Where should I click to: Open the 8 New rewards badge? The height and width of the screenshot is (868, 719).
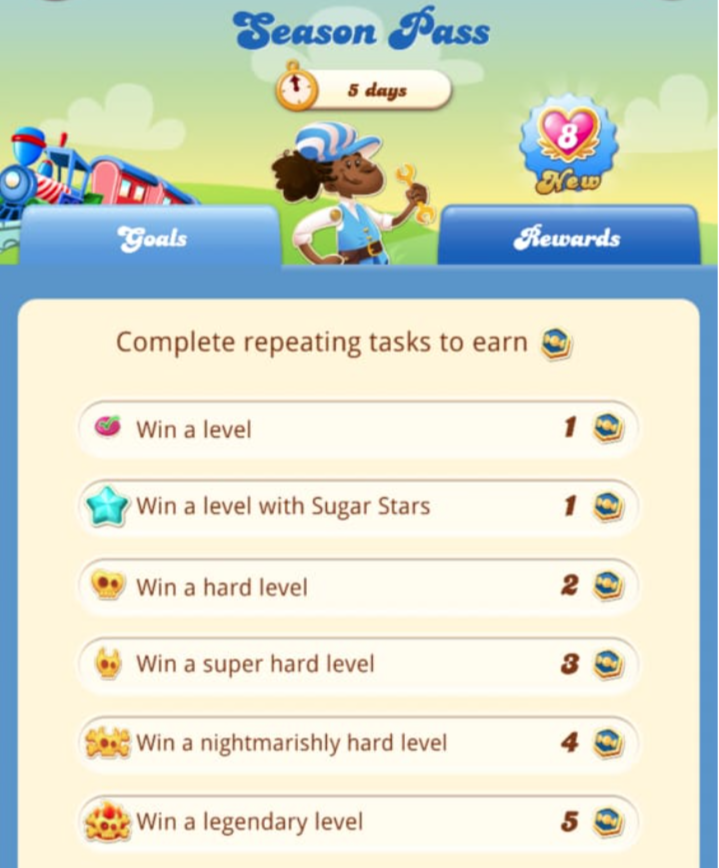tap(568, 145)
